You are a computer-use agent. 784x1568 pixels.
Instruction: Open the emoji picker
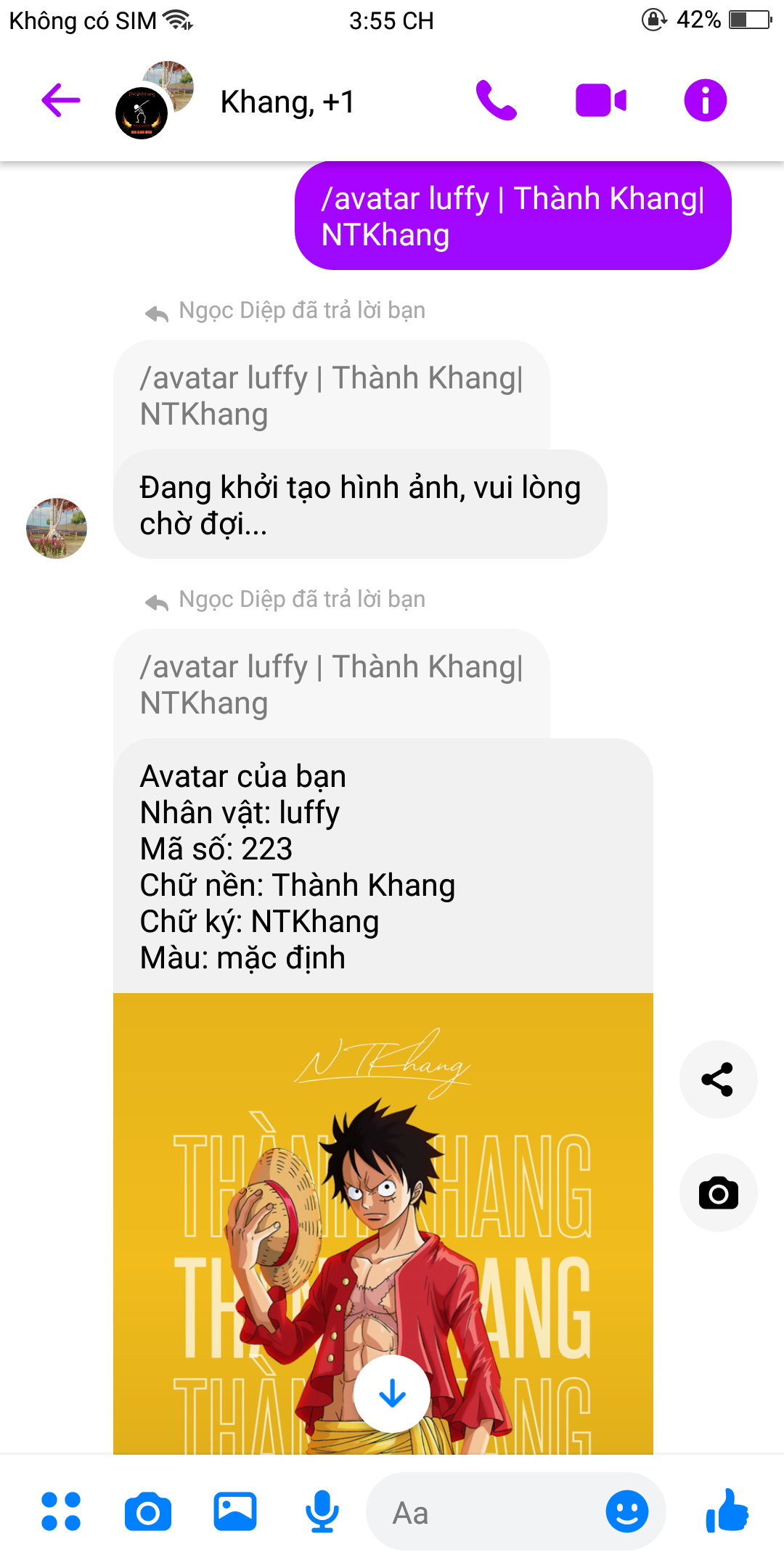coord(627,1512)
